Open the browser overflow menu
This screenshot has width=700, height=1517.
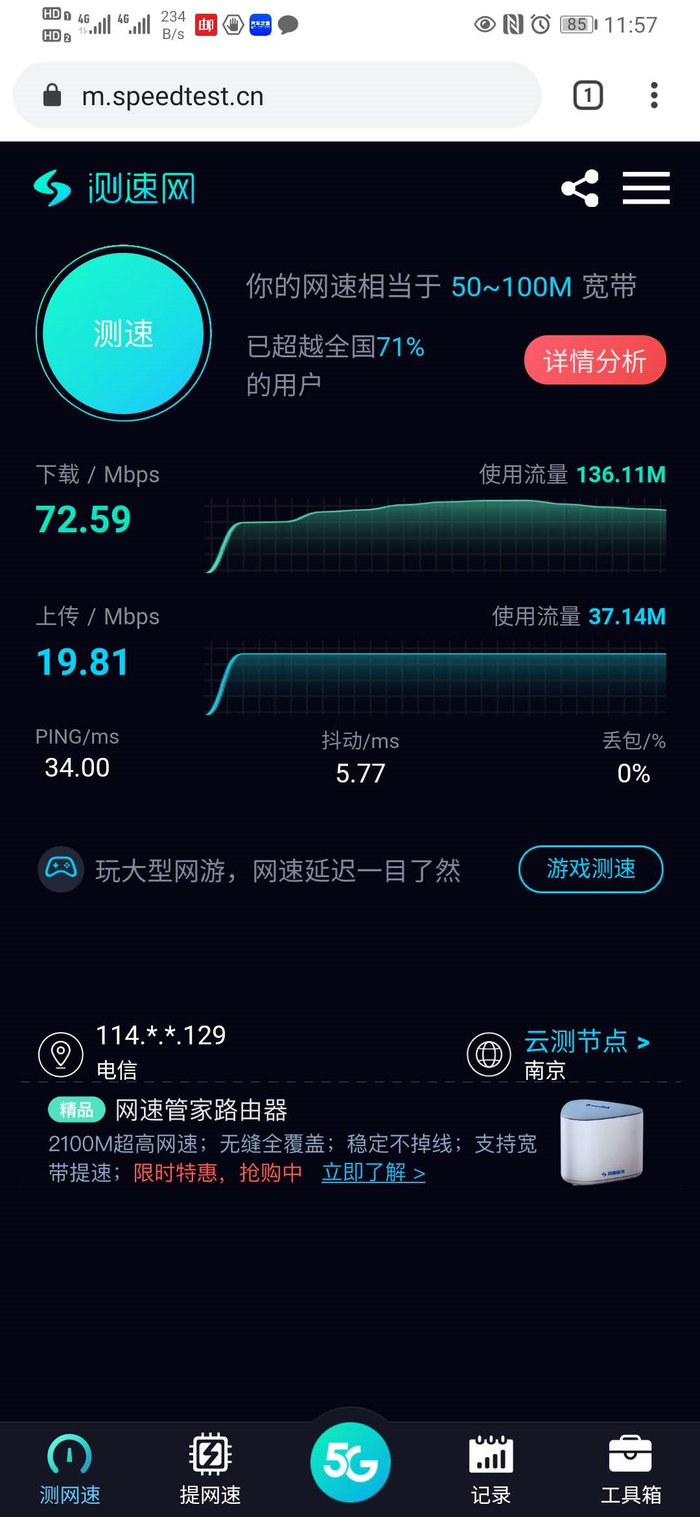pyautogui.click(x=654, y=96)
